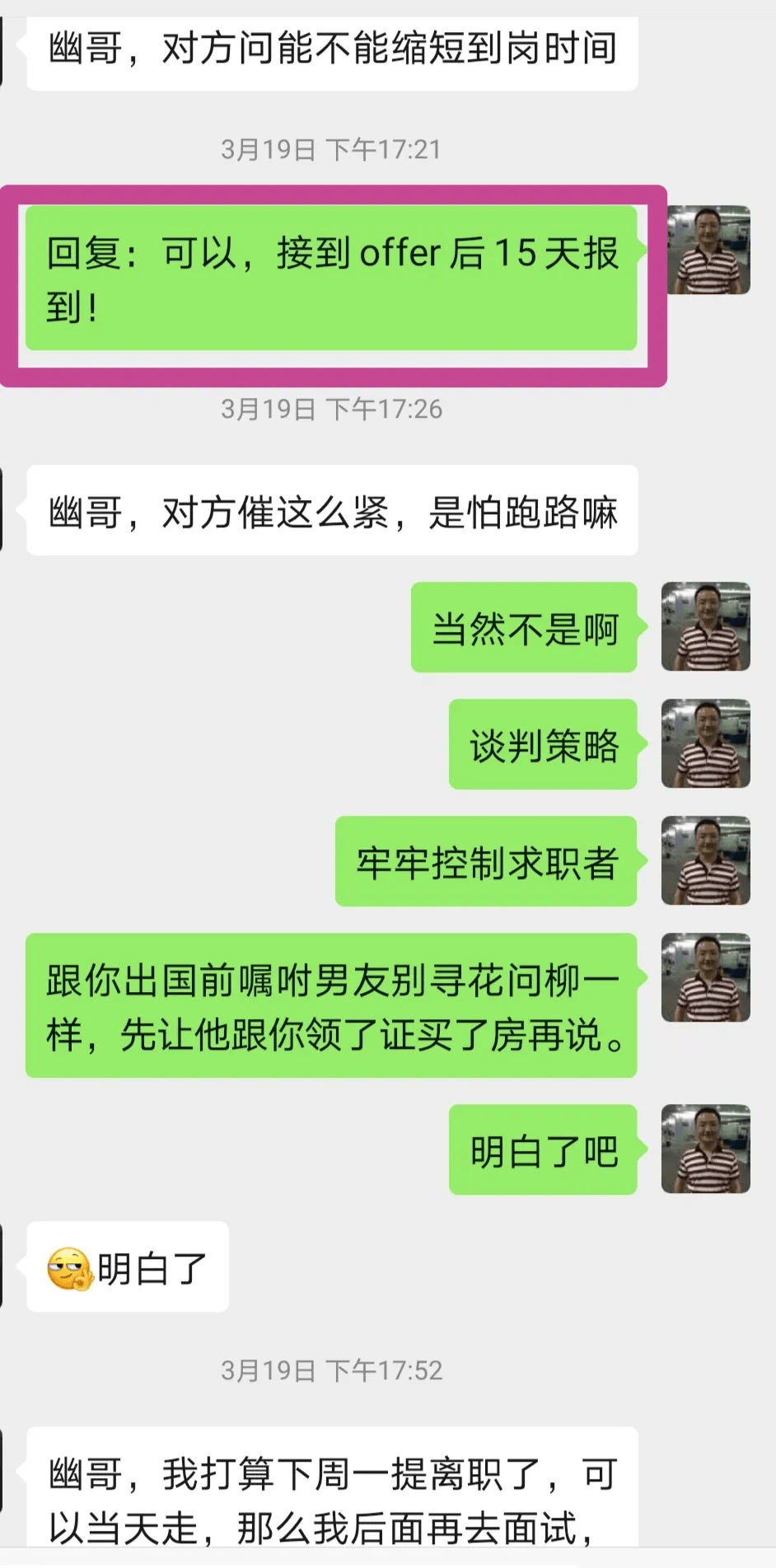
Task: Open the profile photo beside 明白了吧
Action: pos(705,1149)
